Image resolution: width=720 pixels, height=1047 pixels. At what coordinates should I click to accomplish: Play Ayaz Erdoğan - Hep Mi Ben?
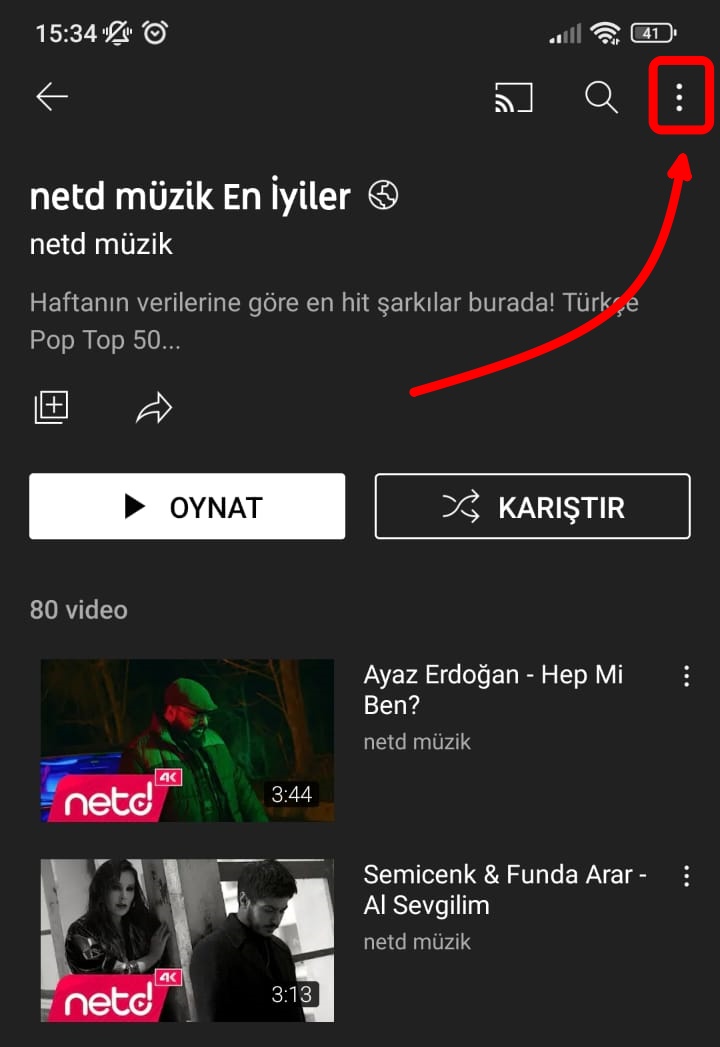(187, 740)
